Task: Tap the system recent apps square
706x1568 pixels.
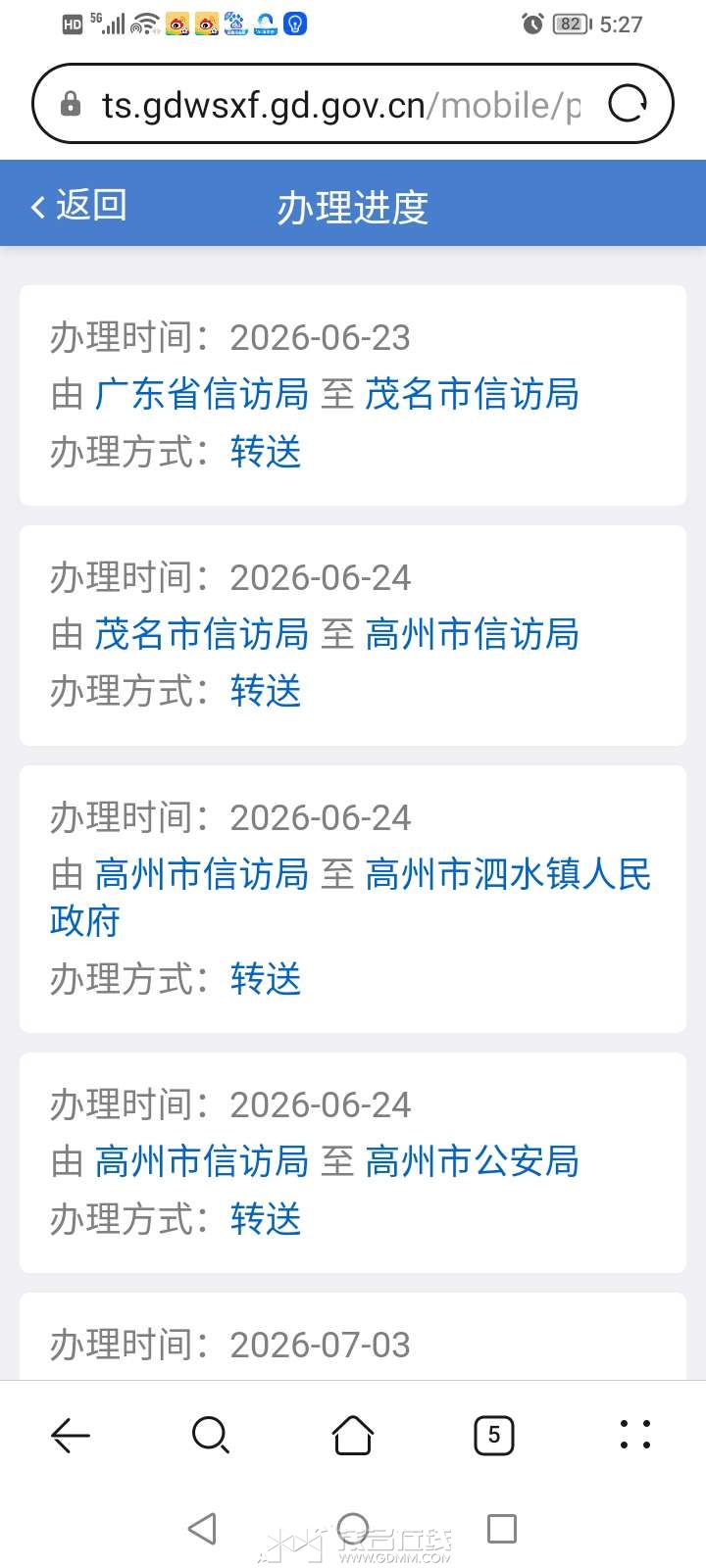Action: point(502,1529)
